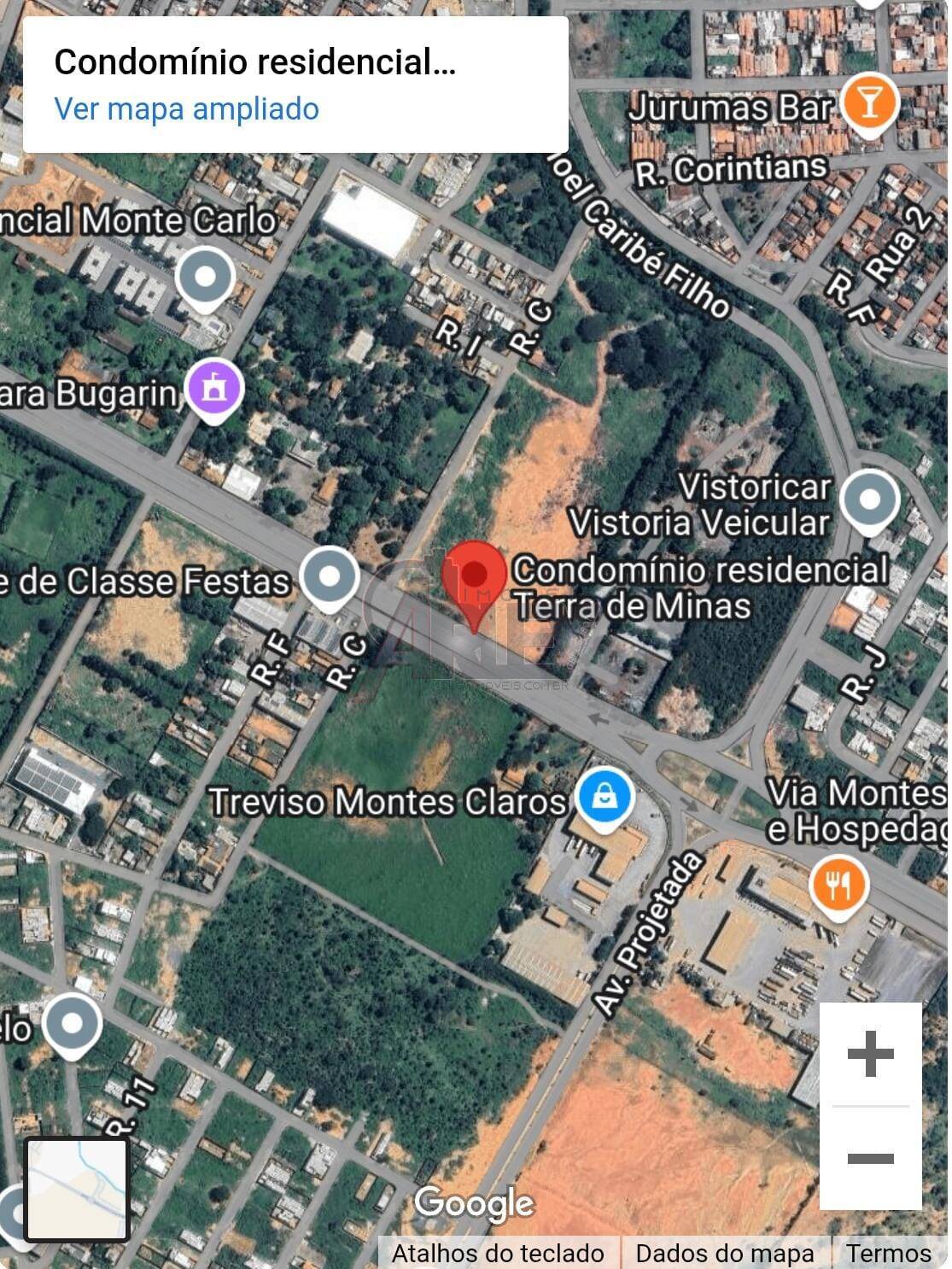
Task: Switch map layer via the thumbnail
Action: coord(77,1190)
